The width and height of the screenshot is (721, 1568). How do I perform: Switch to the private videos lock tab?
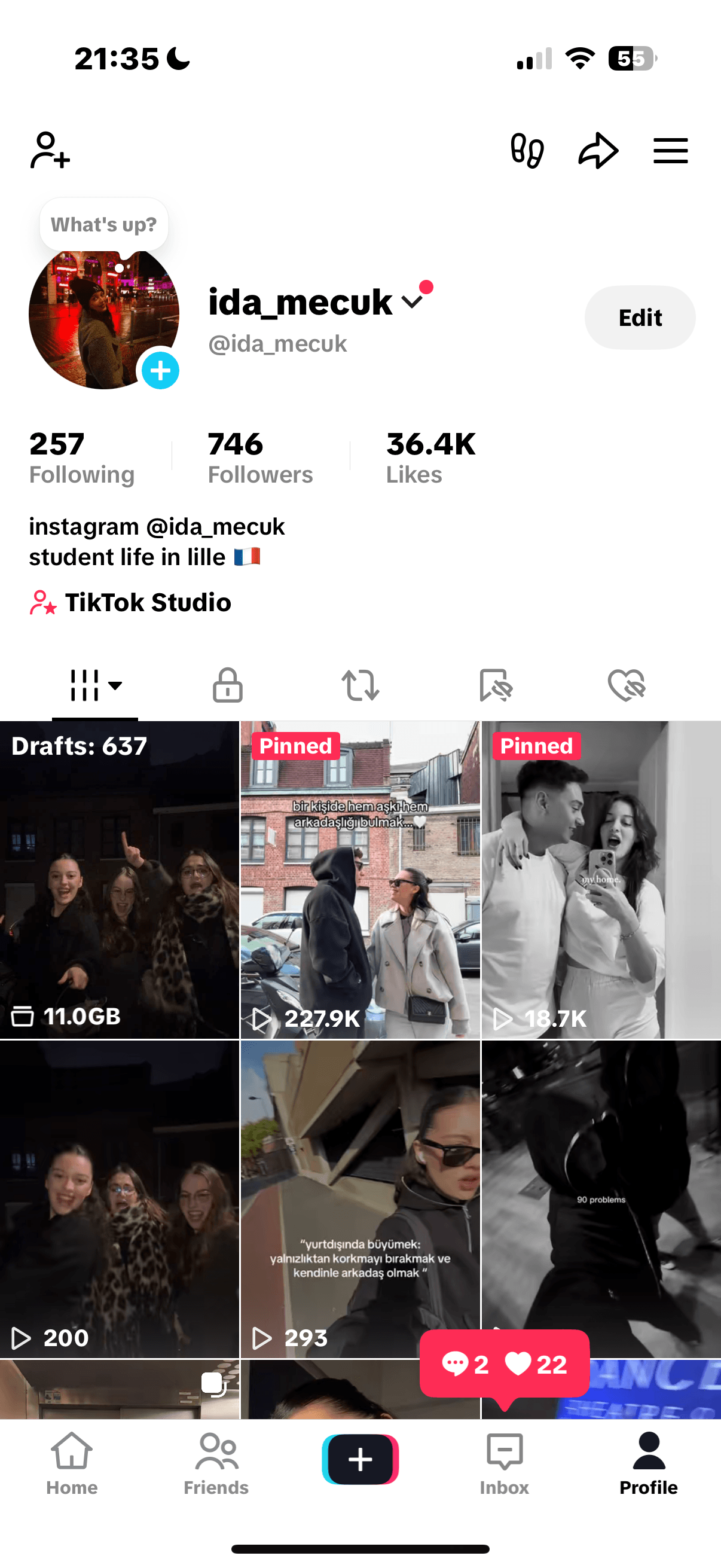227,685
